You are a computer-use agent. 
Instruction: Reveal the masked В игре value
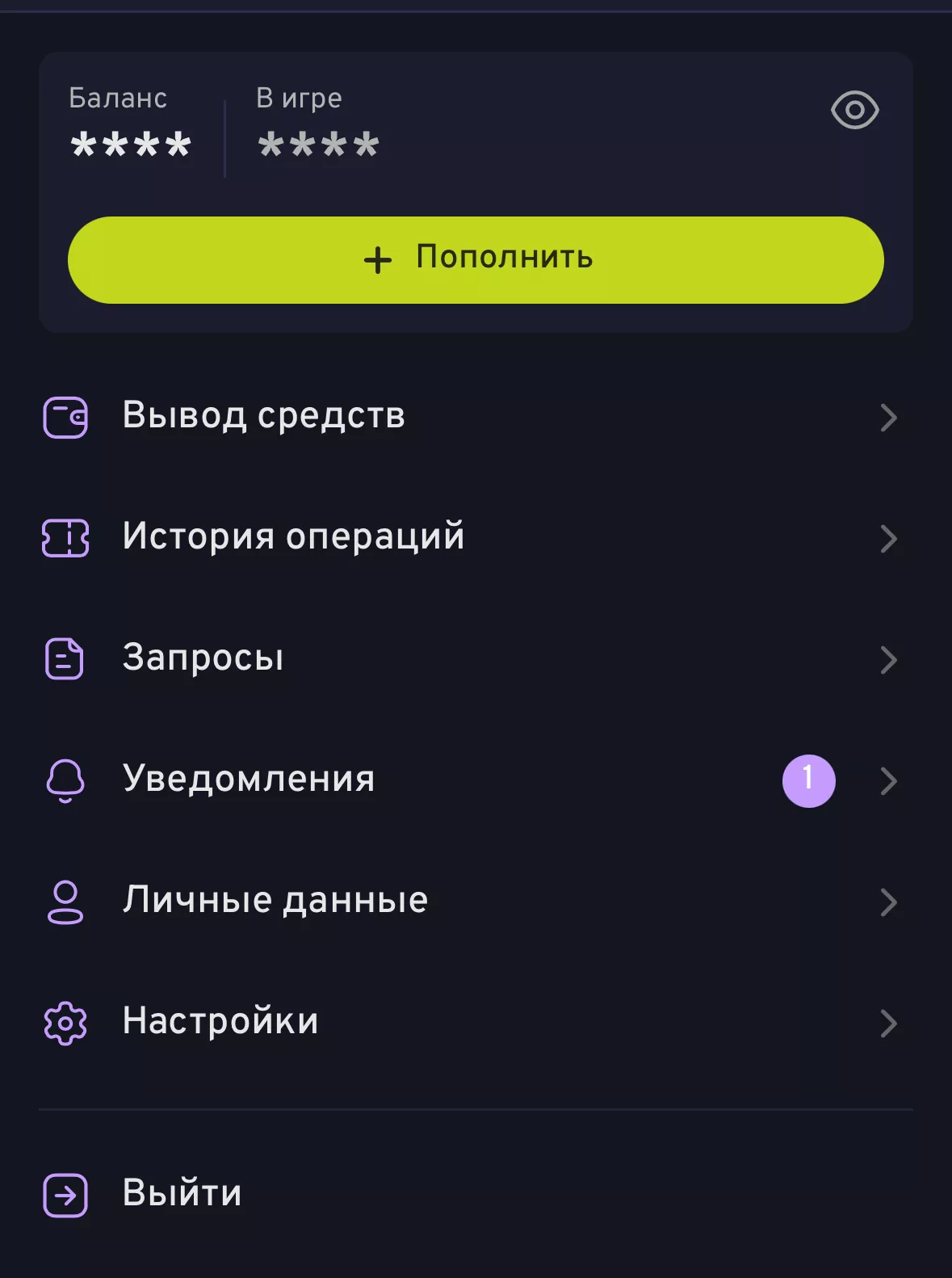[x=317, y=144]
